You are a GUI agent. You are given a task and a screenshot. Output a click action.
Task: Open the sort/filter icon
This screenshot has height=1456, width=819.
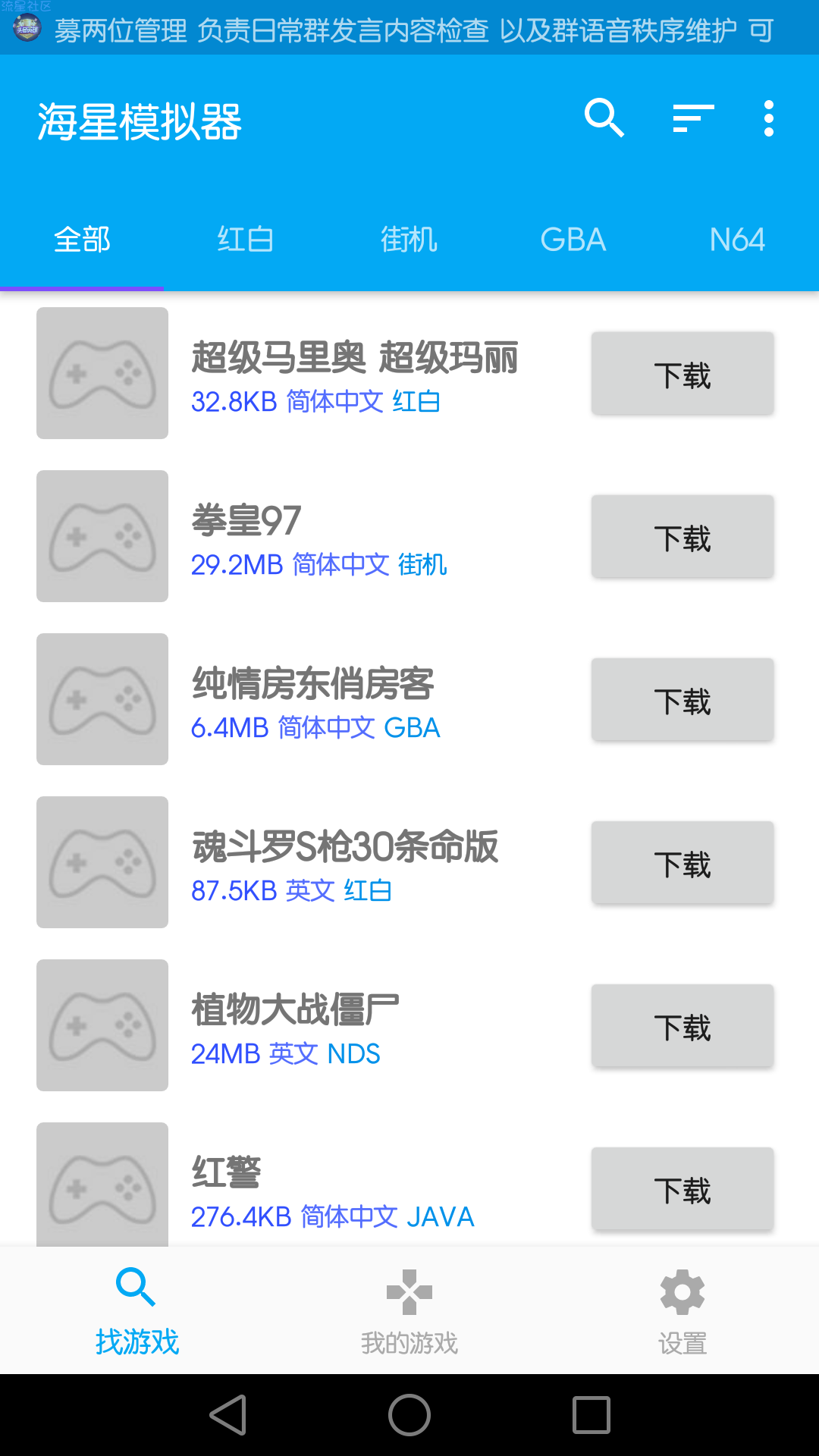click(693, 118)
